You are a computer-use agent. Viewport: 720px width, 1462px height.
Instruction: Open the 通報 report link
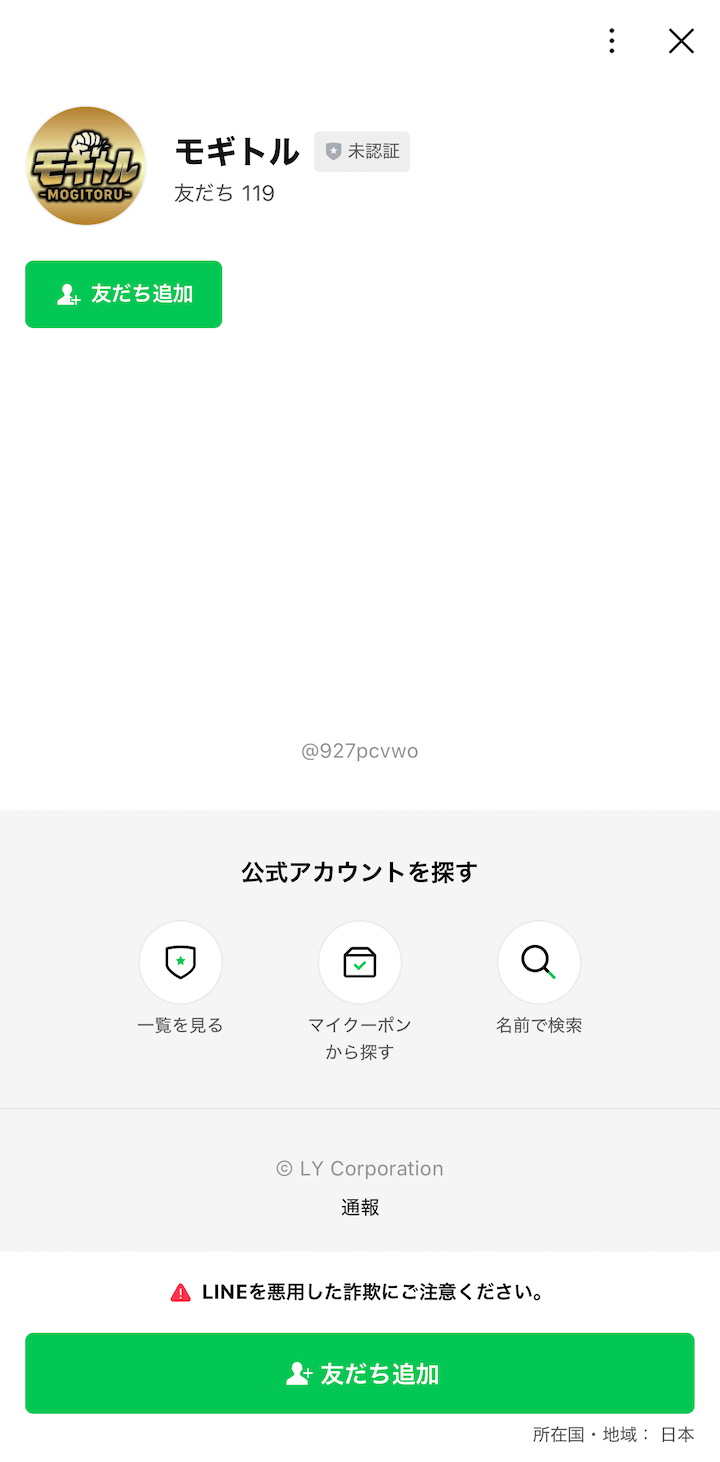click(x=360, y=1207)
